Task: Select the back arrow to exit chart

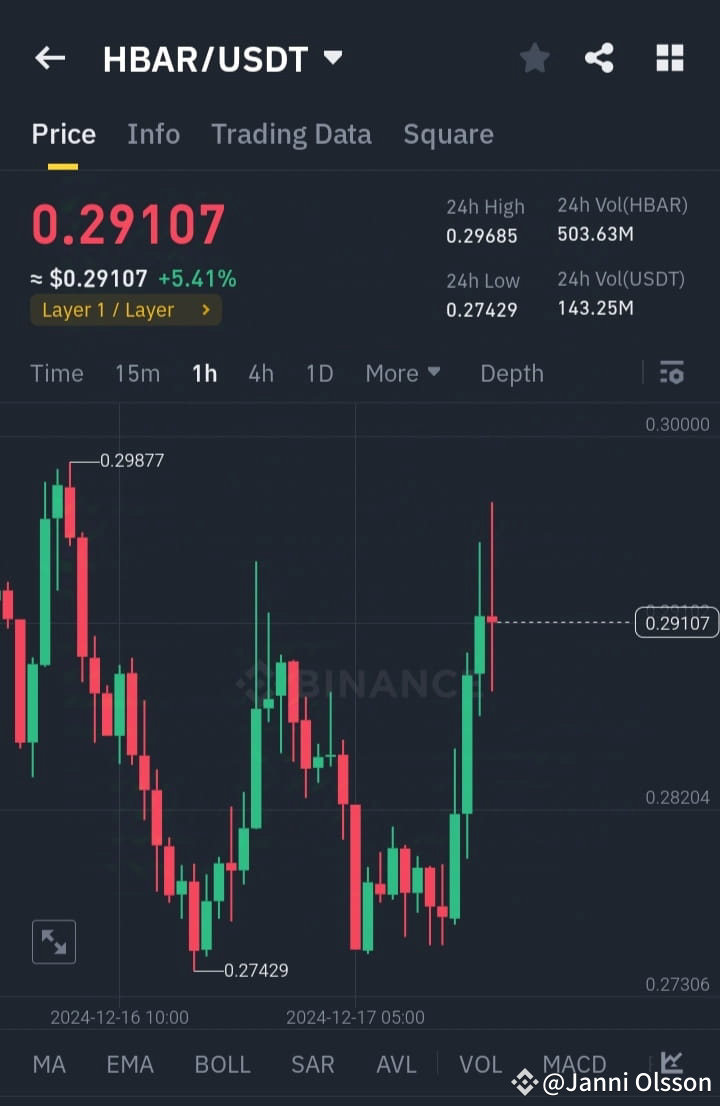Action: click(49, 57)
